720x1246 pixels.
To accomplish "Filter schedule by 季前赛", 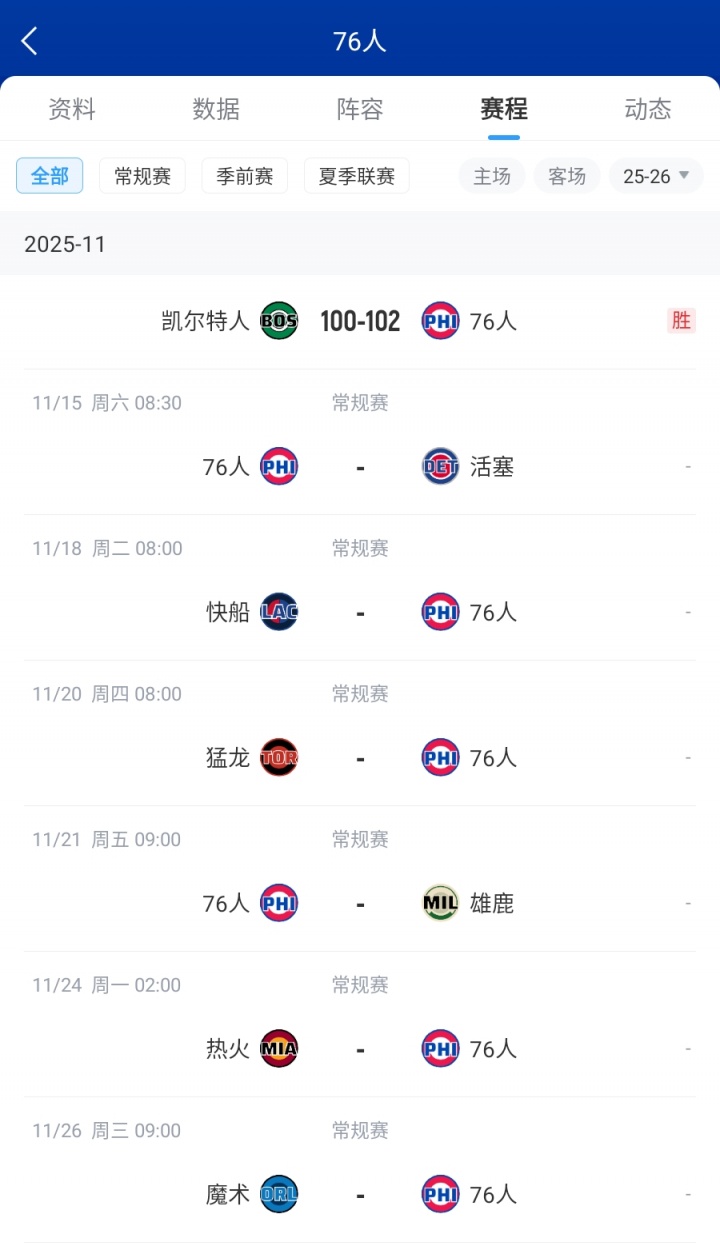I will point(244,176).
